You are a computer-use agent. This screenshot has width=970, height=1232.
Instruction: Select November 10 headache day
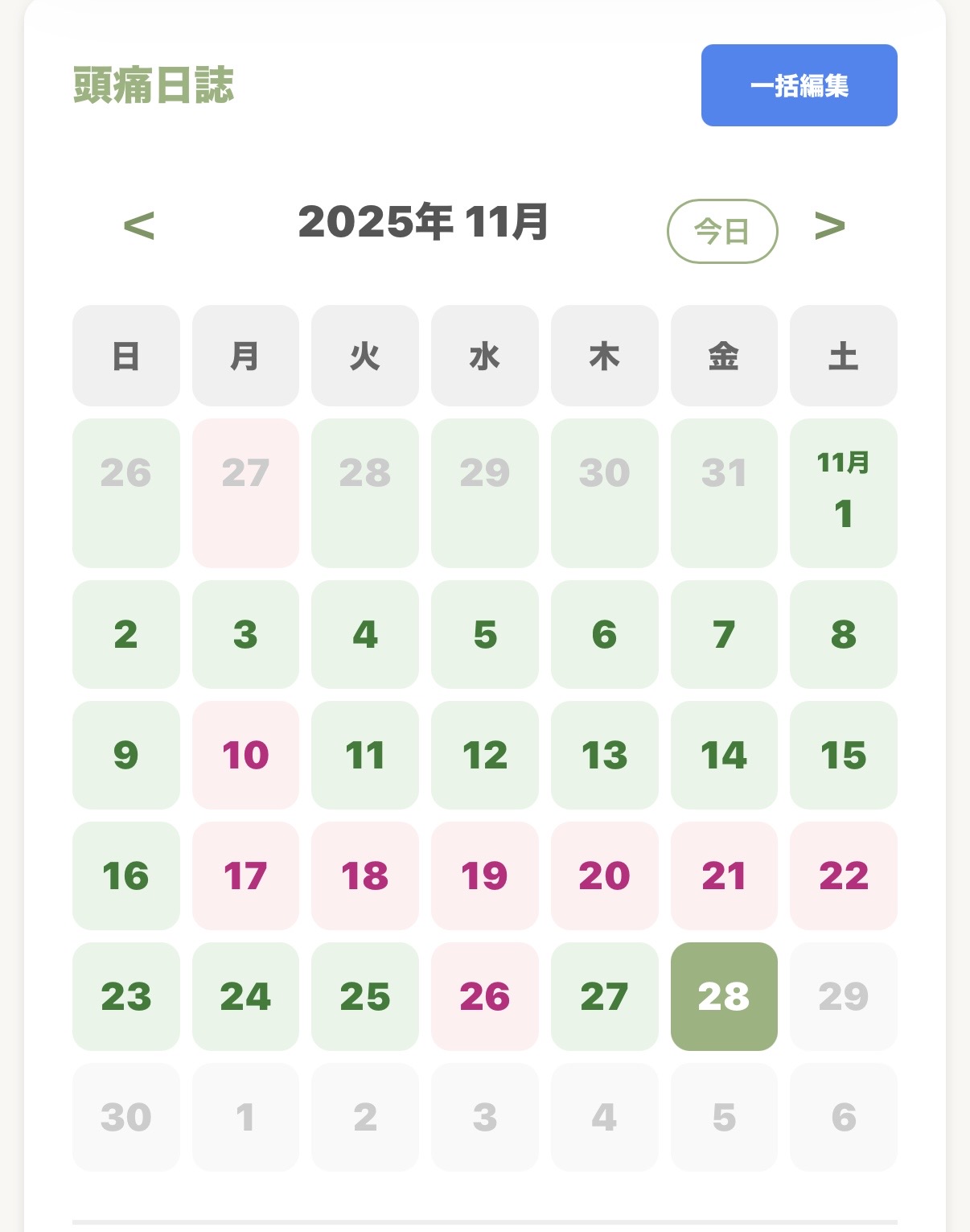[x=245, y=755]
